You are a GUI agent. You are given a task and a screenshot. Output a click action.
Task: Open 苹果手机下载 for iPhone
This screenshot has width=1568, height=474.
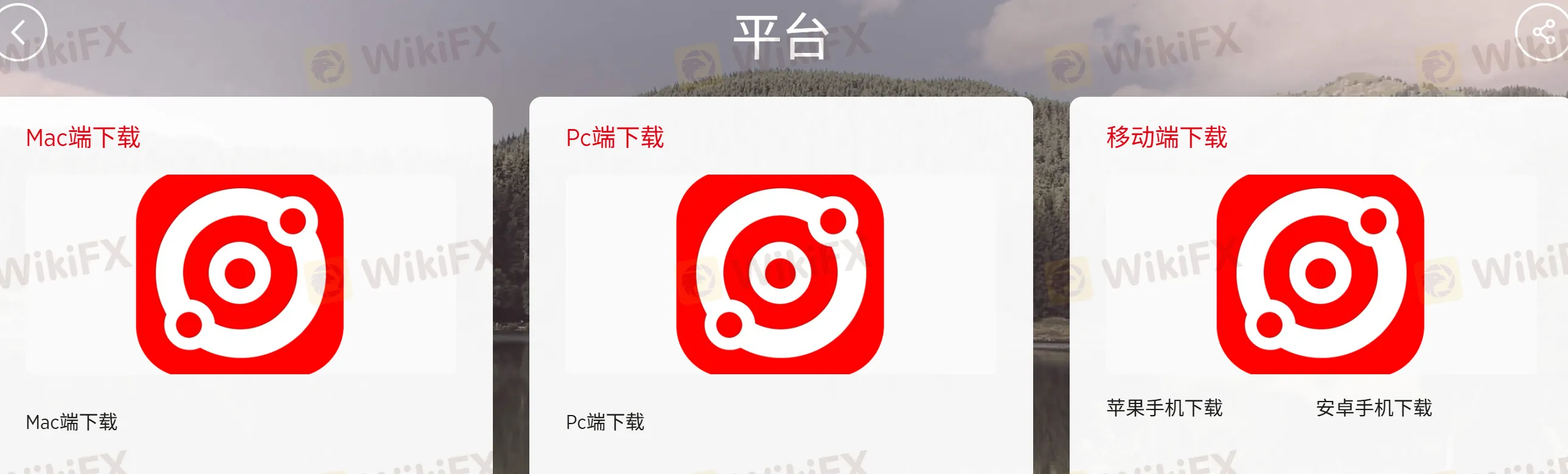coord(1164,408)
